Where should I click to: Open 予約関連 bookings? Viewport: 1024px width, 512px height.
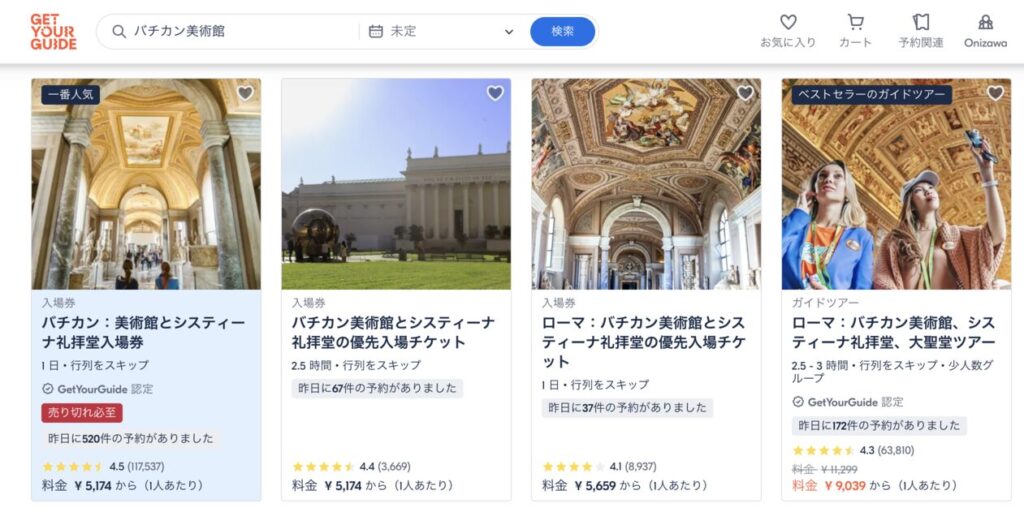point(921,30)
